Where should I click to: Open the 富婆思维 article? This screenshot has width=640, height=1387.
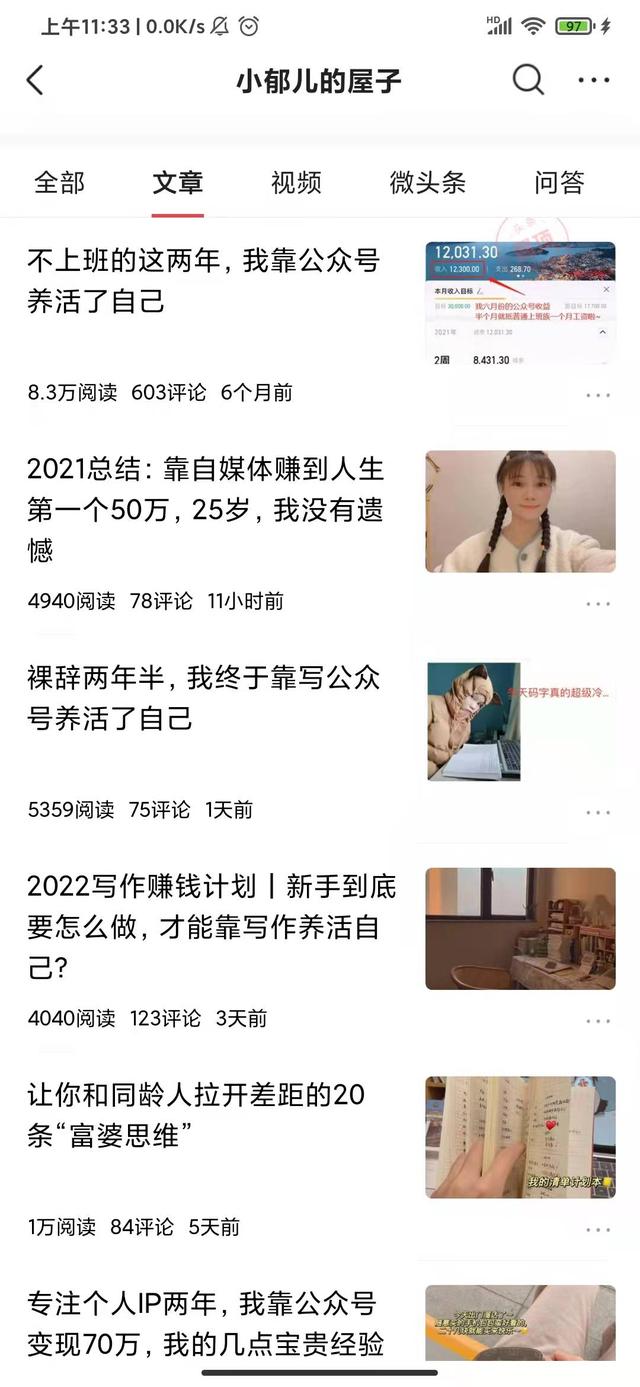[196, 1114]
